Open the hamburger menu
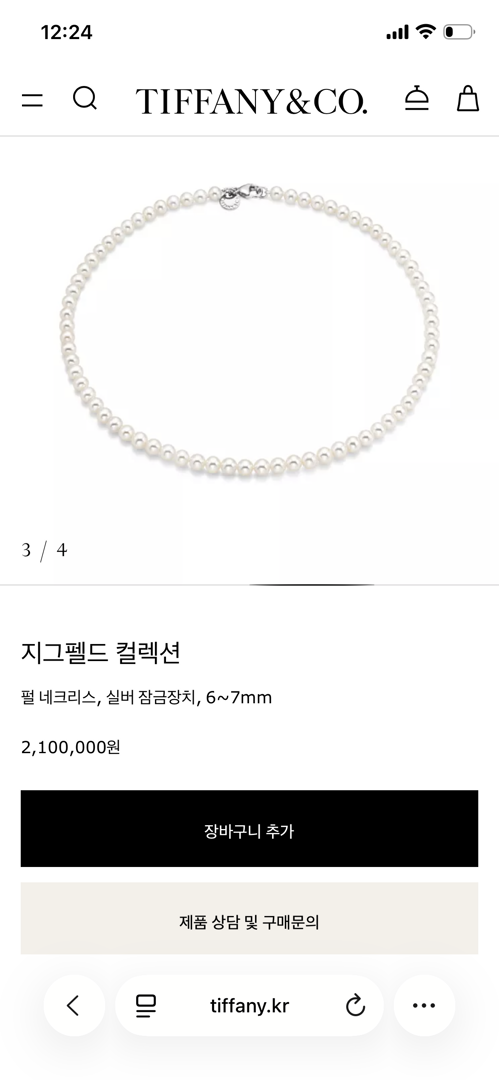Image resolution: width=499 pixels, height=1080 pixels. pos(32,101)
